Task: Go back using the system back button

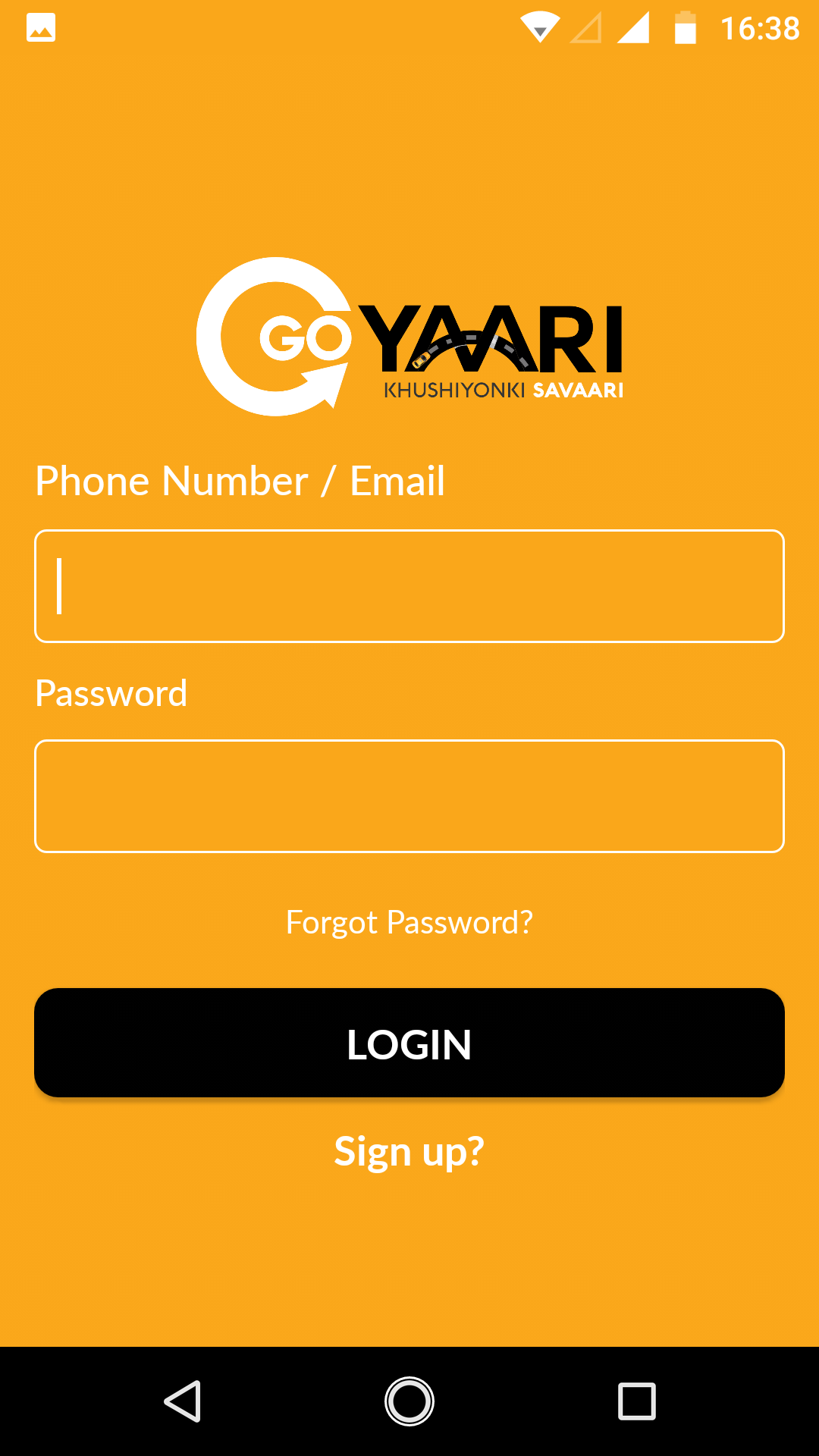Action: [x=183, y=1401]
